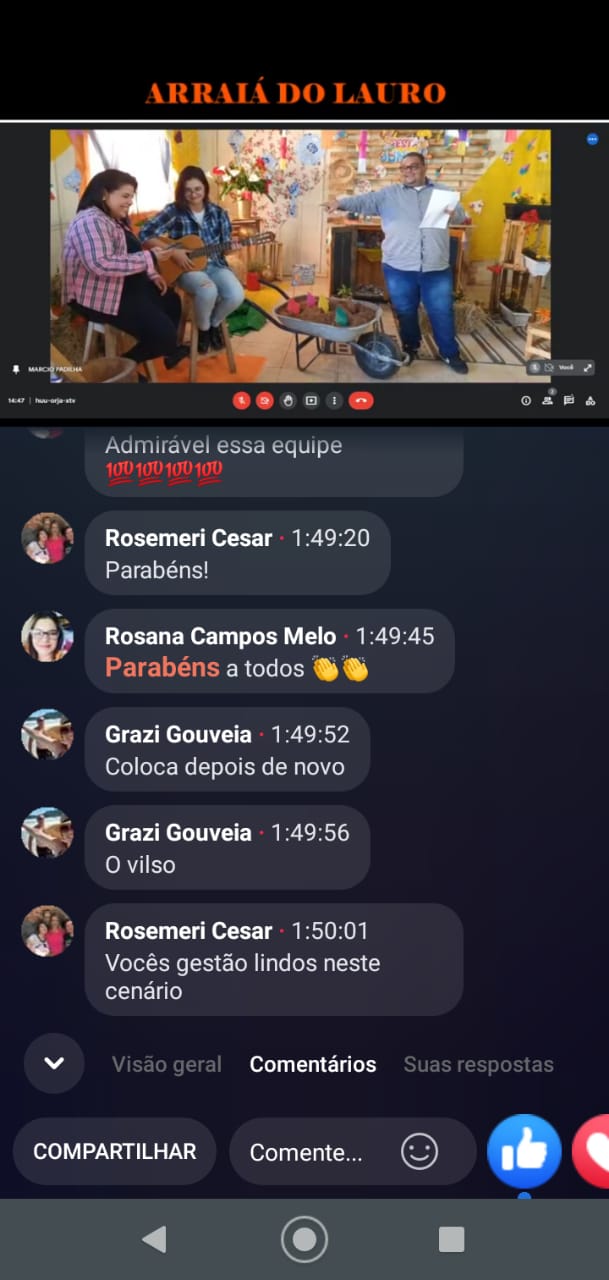Go back using the system back button
This screenshot has width=609, height=1280.
coord(154,1239)
